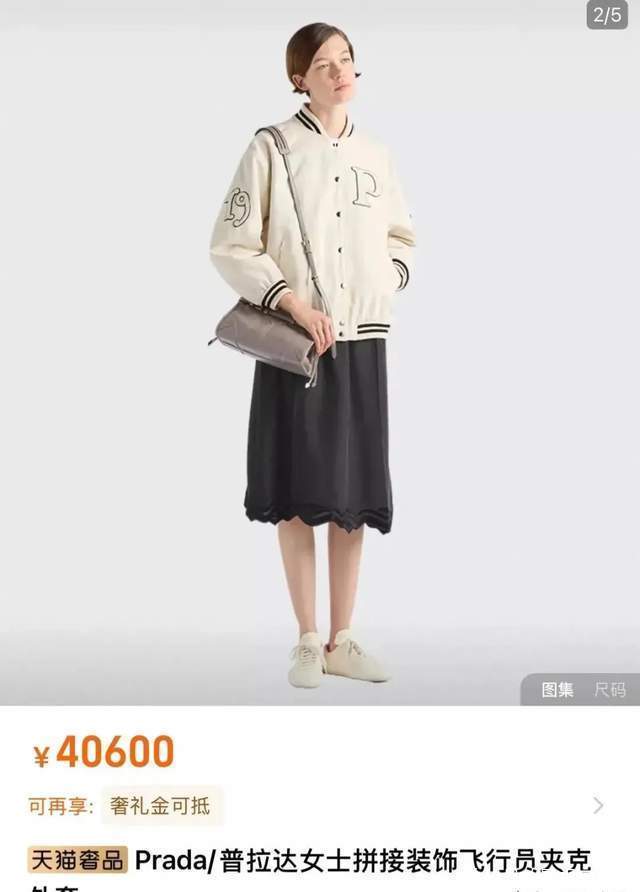The image size is (640, 892).
Task: Expand the 奢礼金可抵 offer row
Action: click(598, 805)
